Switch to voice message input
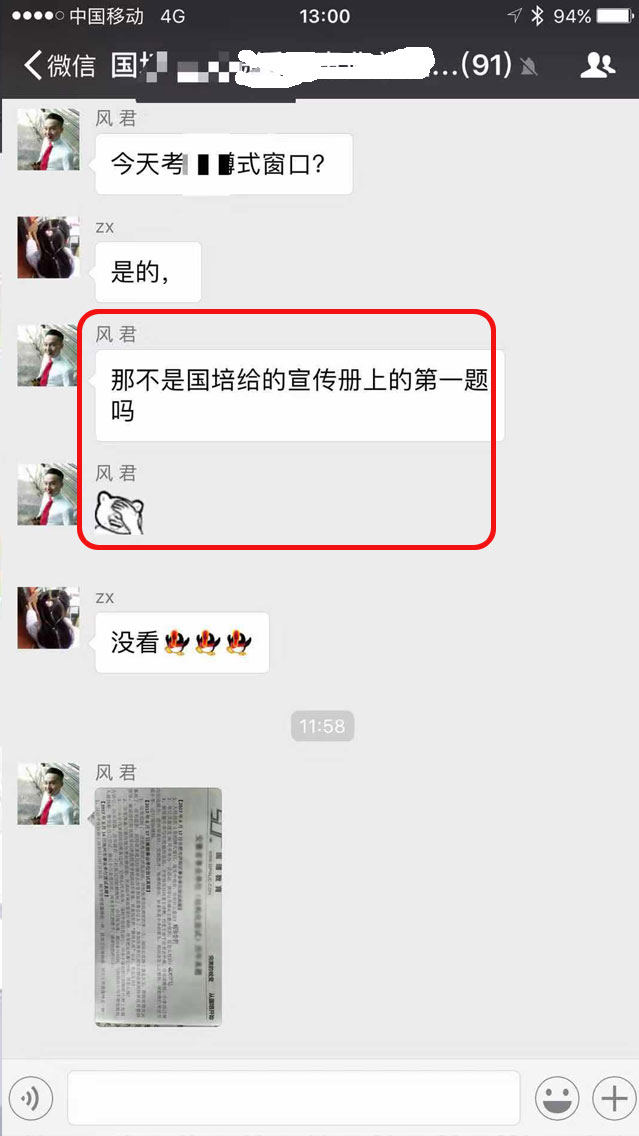The width and height of the screenshot is (639, 1136). point(30,1099)
